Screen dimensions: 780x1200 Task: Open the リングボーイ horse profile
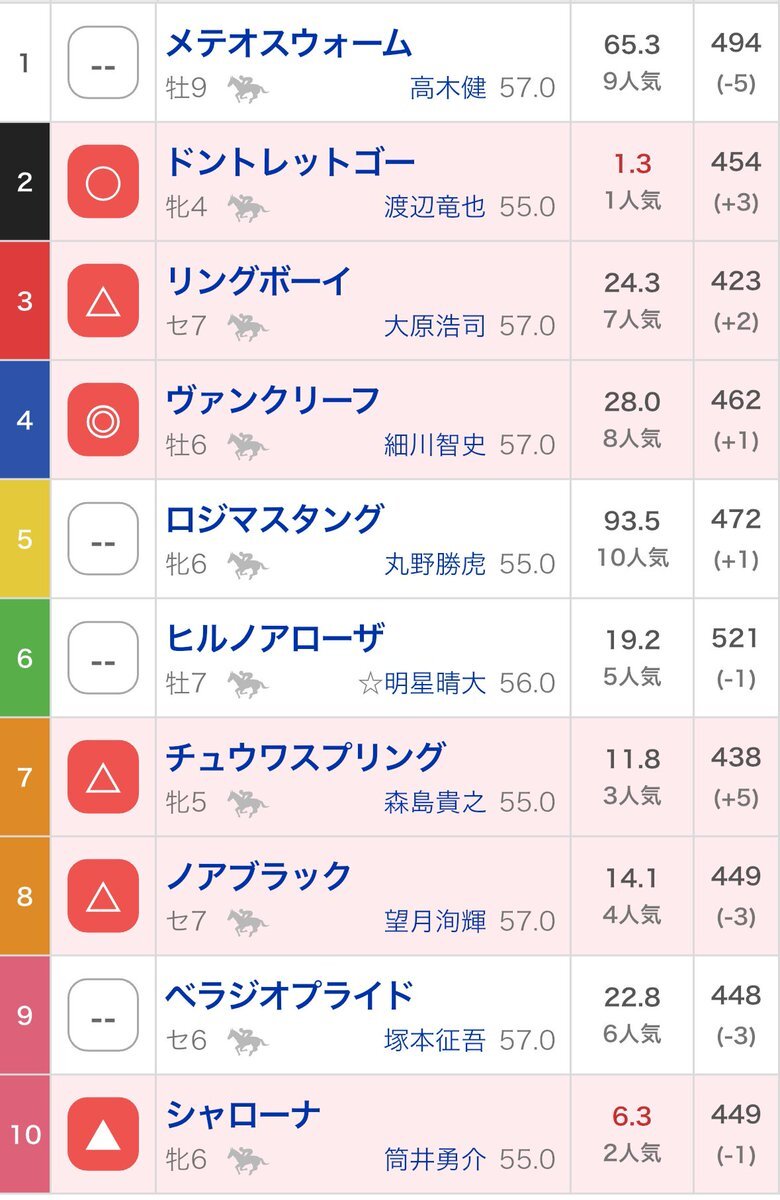click(x=258, y=282)
